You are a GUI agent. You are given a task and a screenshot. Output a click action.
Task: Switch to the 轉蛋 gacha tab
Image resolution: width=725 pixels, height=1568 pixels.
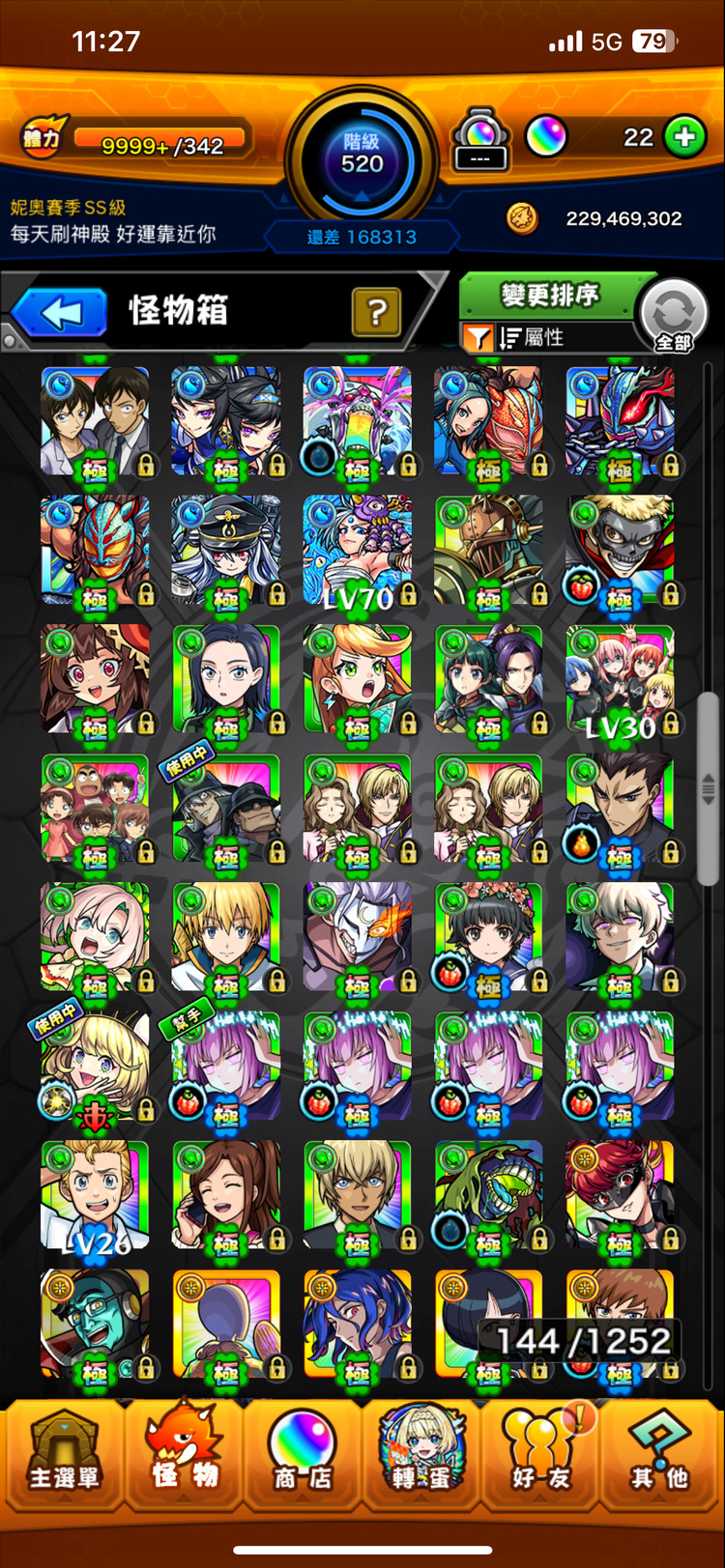(421, 1455)
